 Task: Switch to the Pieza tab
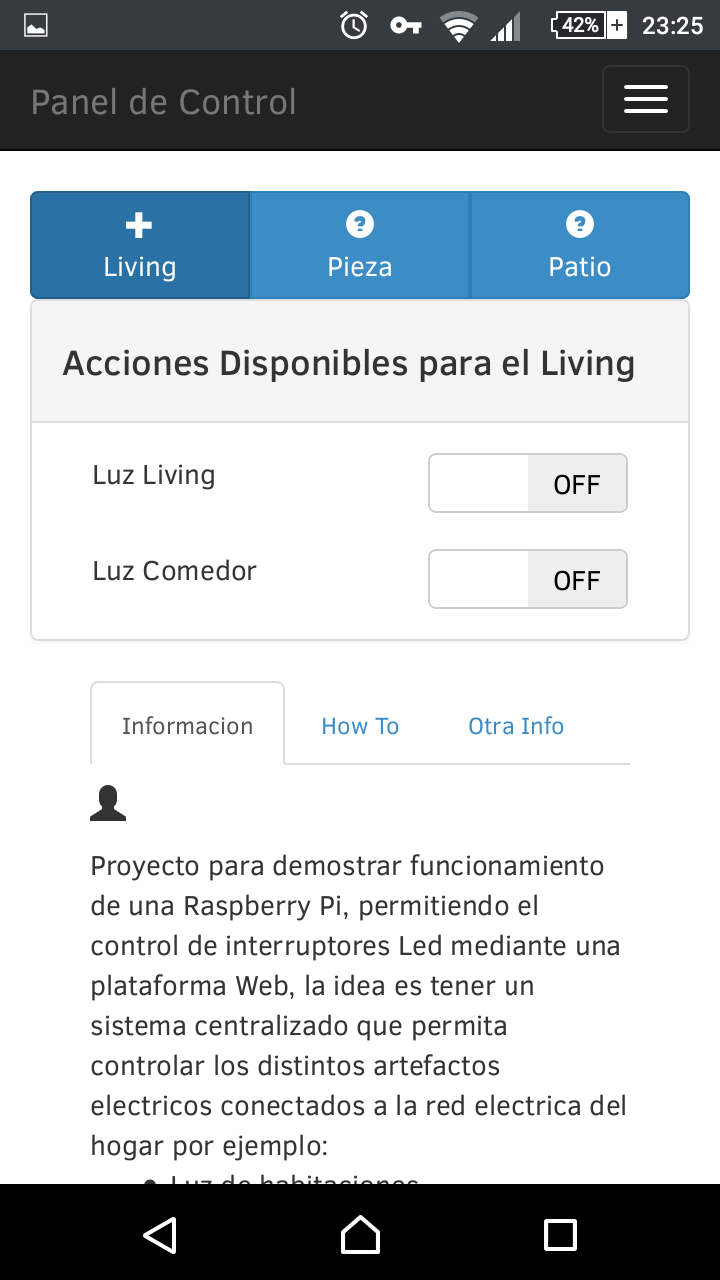360,245
